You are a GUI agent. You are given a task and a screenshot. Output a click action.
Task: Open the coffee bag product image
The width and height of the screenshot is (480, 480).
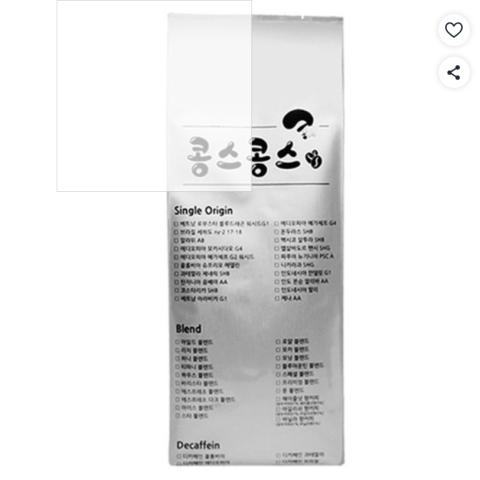[x=256, y=240]
